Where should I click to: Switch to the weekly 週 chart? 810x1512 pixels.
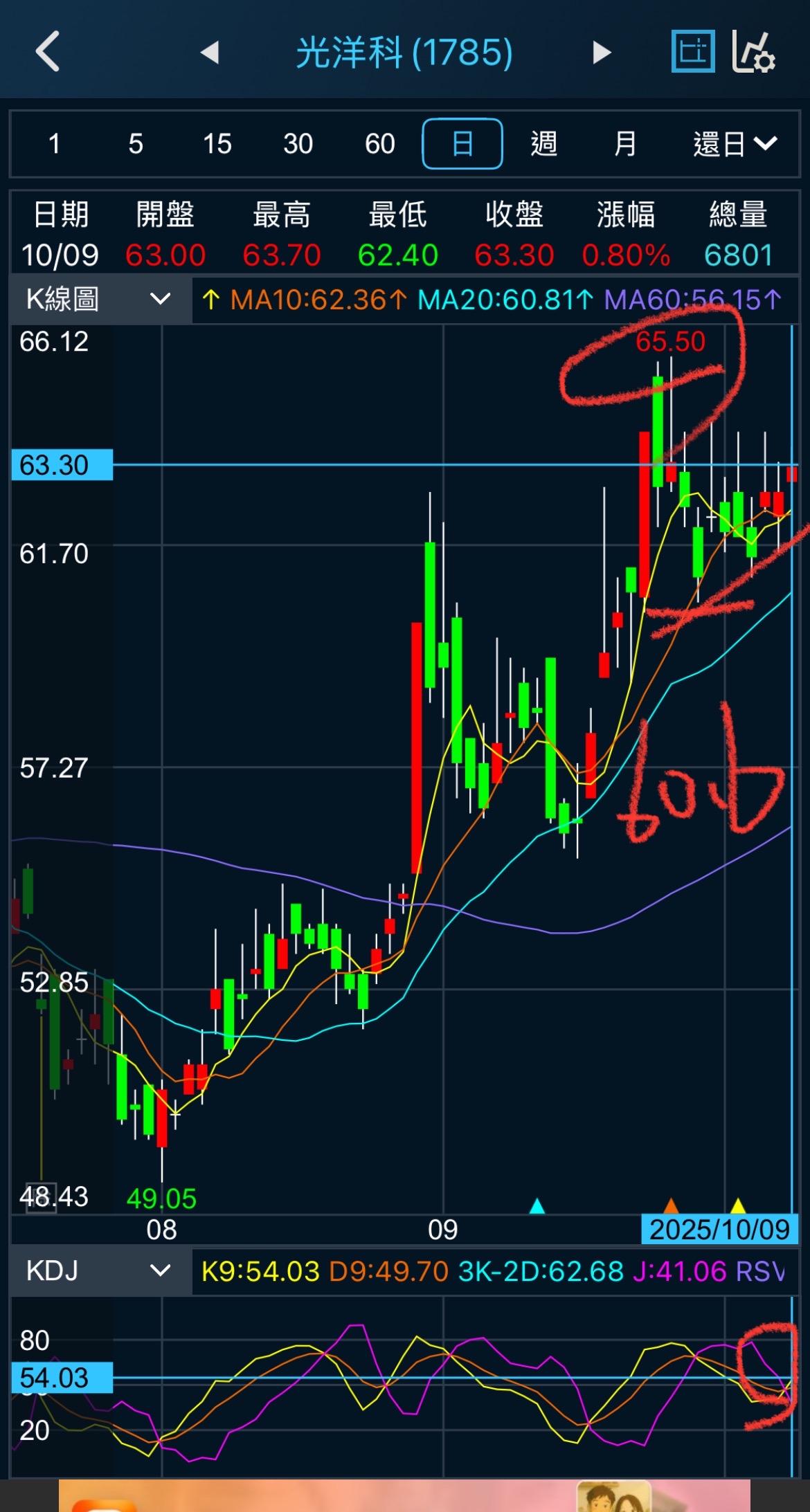pos(543,144)
